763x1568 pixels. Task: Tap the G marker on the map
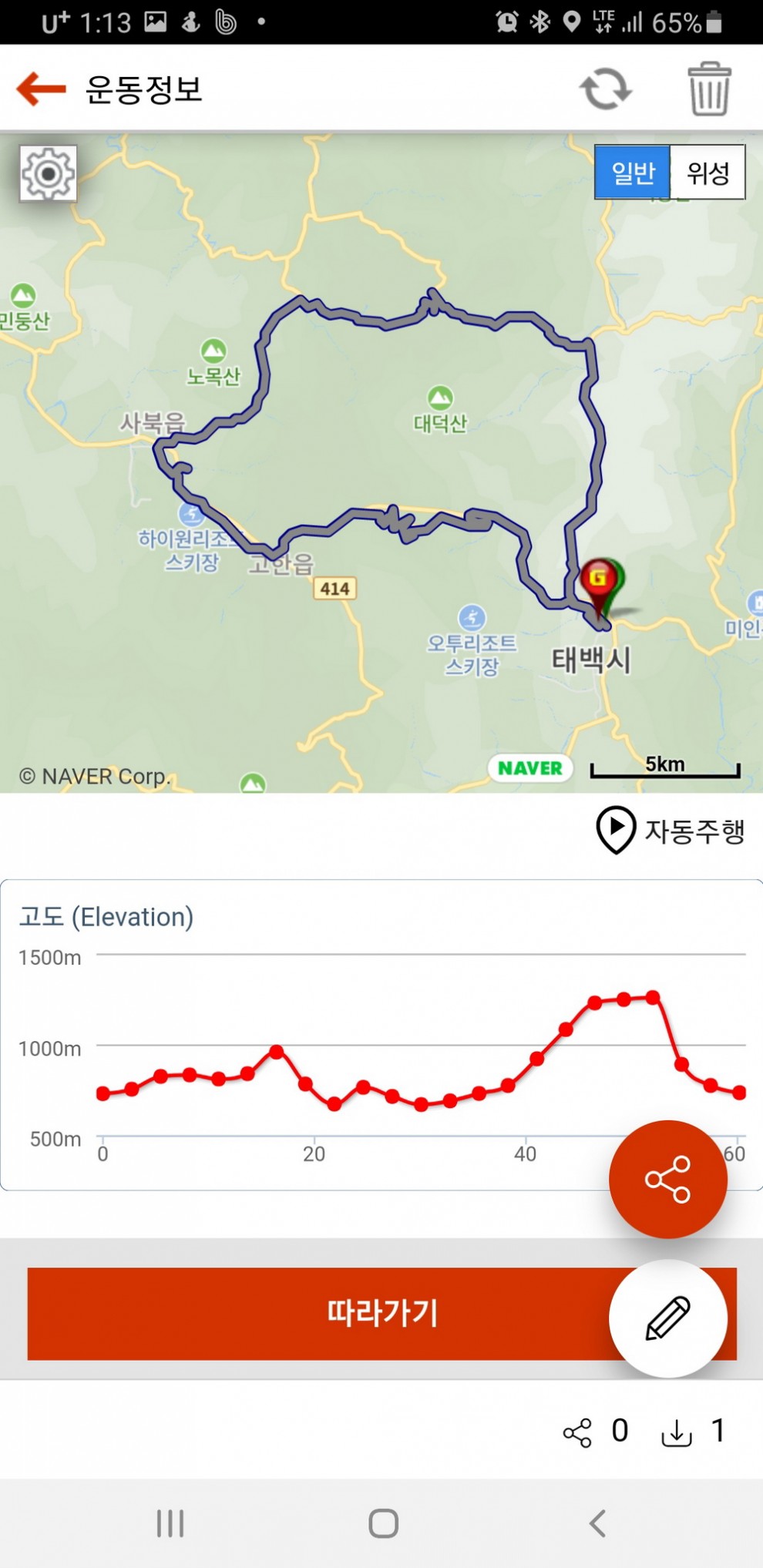[599, 579]
